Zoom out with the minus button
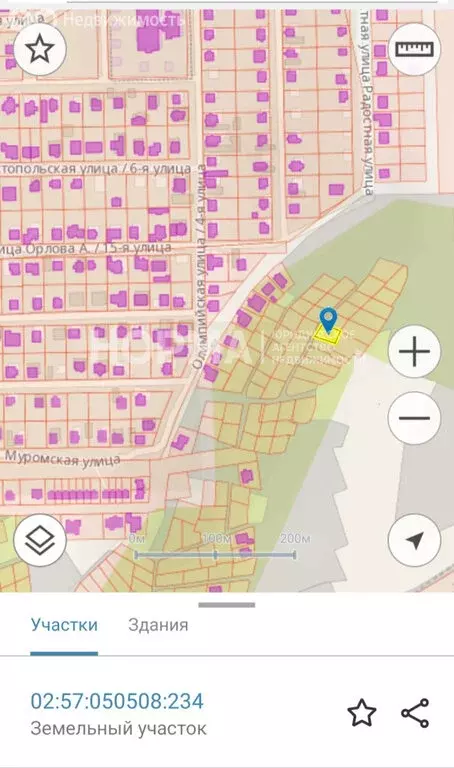454x768 pixels. tap(414, 418)
